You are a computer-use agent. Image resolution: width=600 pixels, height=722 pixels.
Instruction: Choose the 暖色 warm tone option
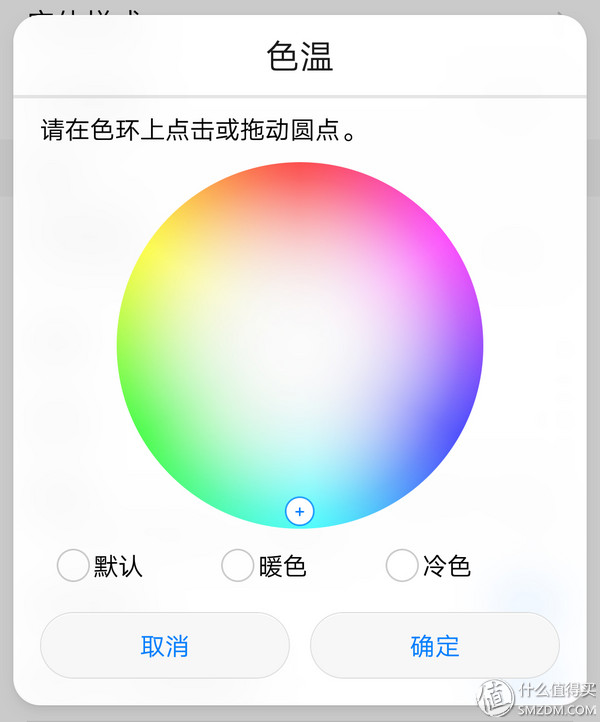click(x=238, y=565)
